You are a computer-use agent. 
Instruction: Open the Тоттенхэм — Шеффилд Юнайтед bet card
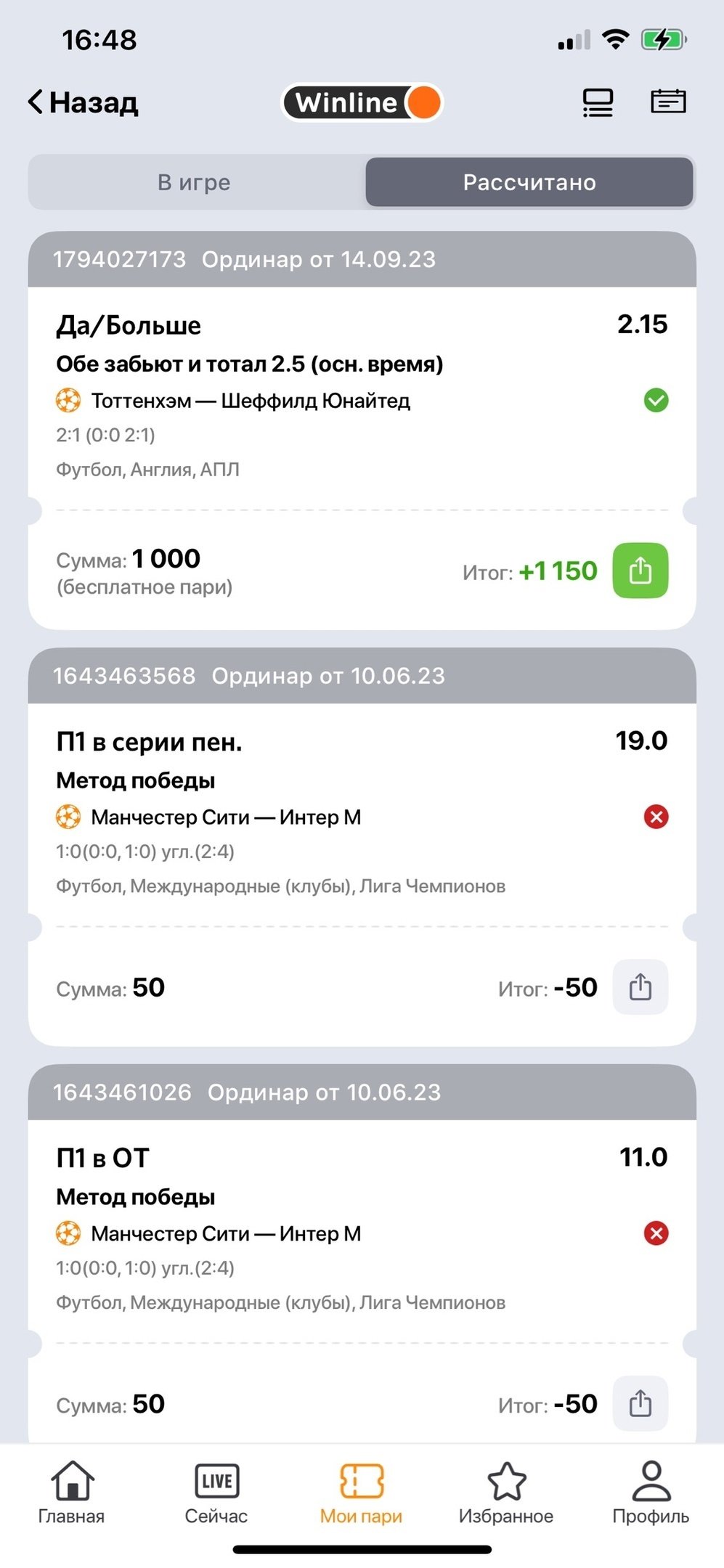coord(327,399)
